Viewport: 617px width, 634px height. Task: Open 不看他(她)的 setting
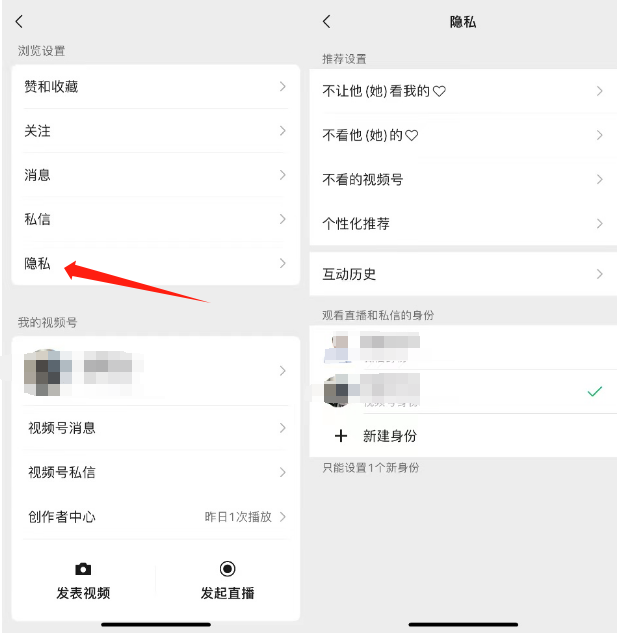point(462,135)
